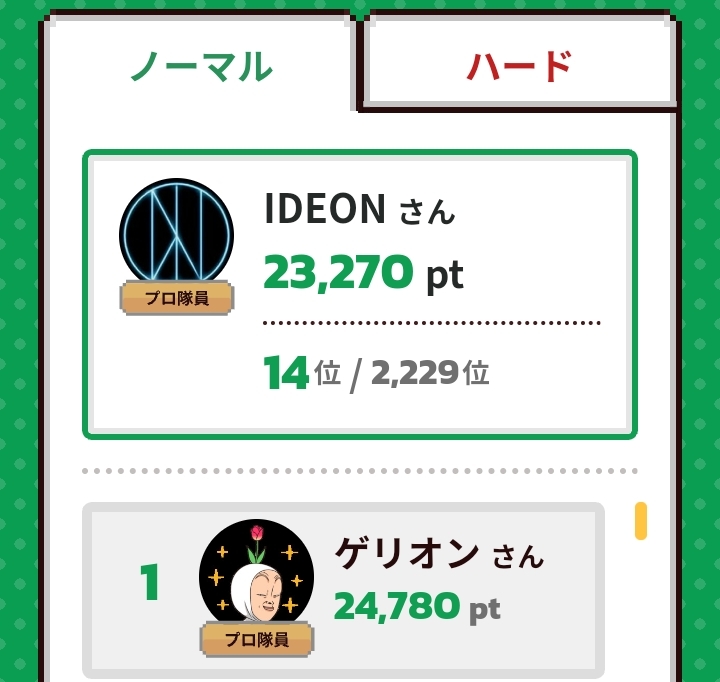Select the ノーマル tab

201,65
